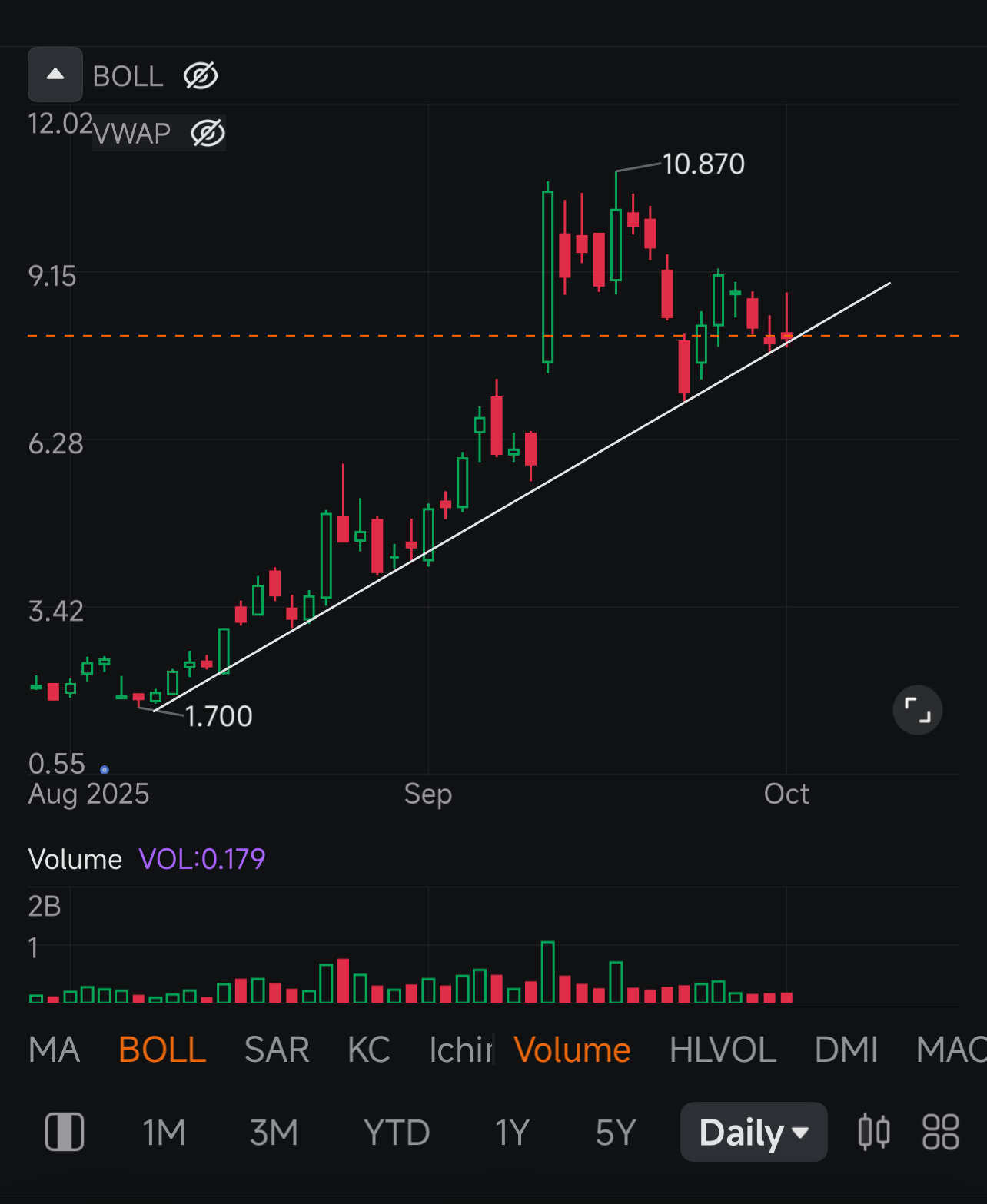The image size is (987, 1204).
Task: Open the grid layout options
Action: coord(940,1133)
